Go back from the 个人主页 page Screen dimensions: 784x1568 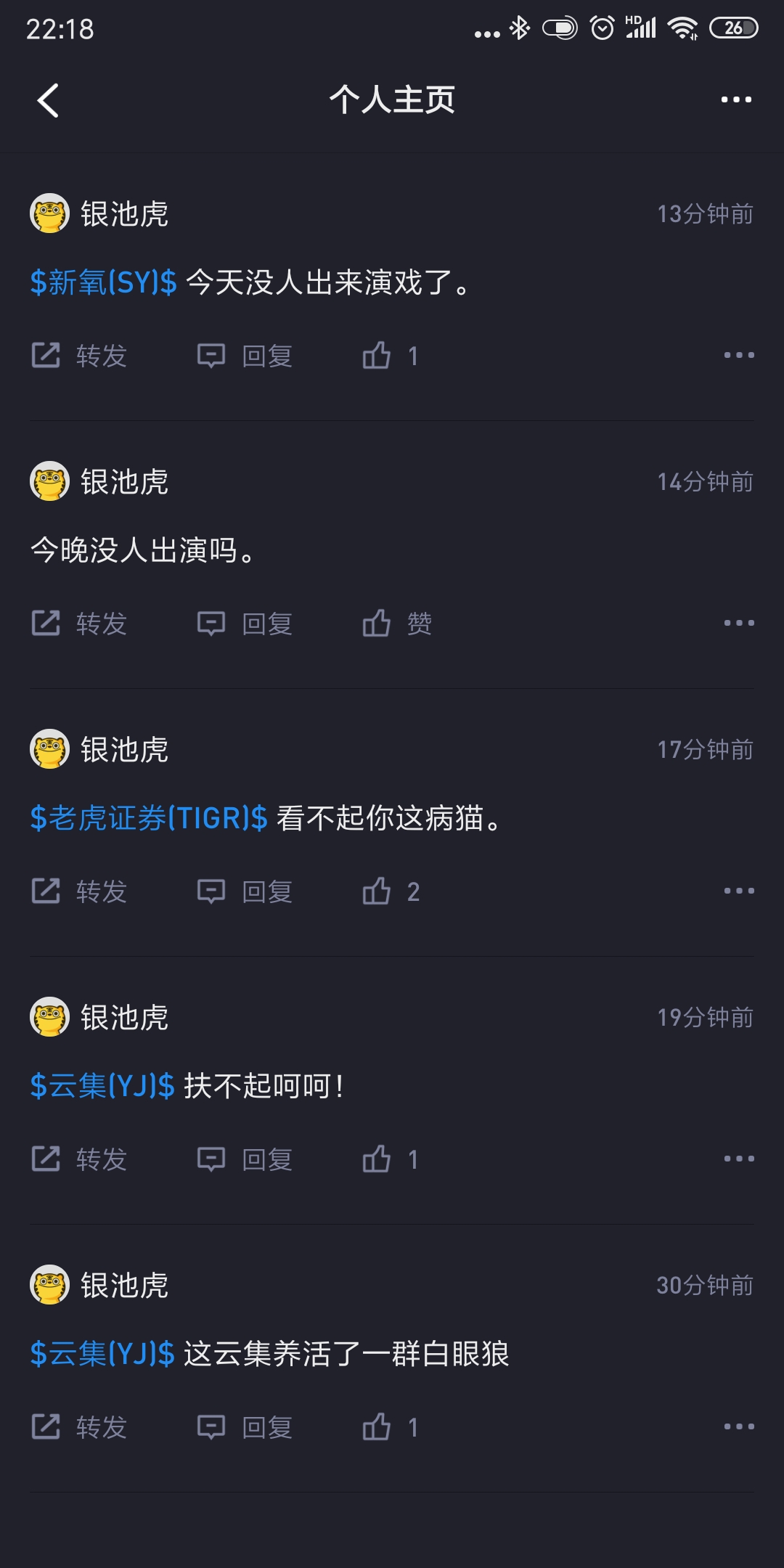tap(48, 100)
